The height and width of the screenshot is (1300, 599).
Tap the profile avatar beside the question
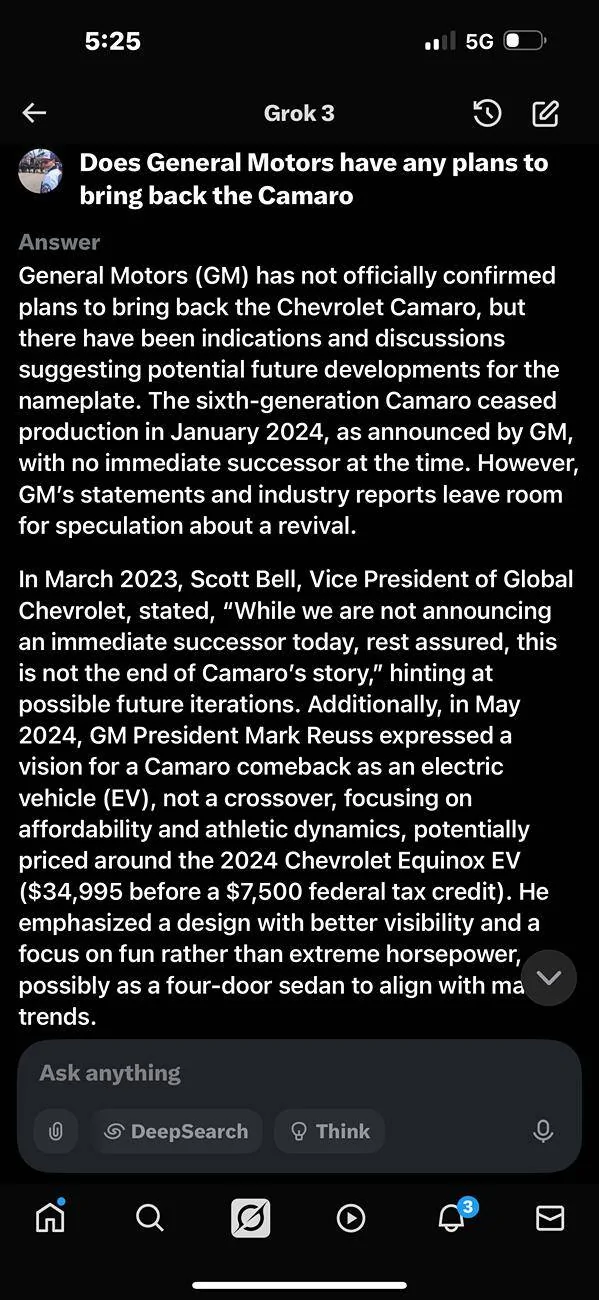click(41, 173)
